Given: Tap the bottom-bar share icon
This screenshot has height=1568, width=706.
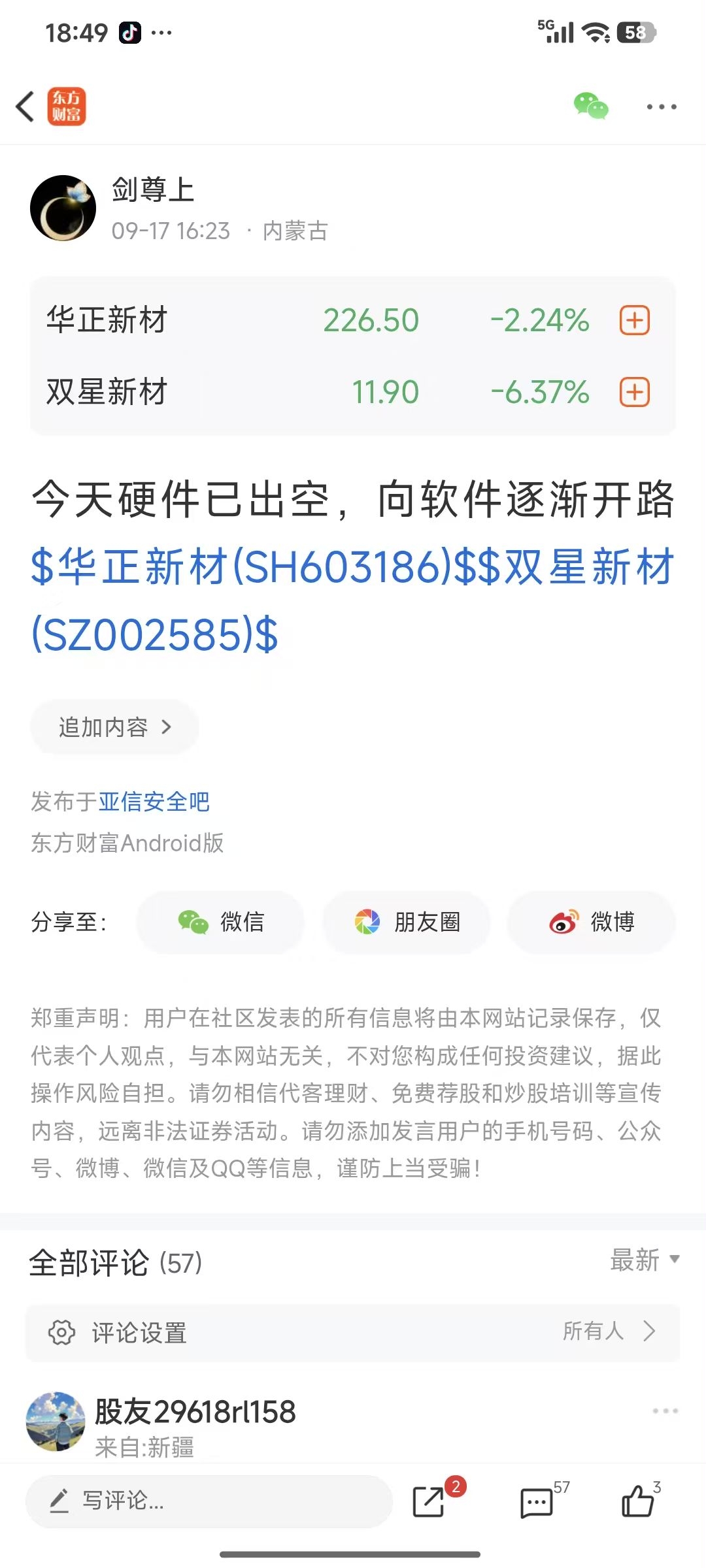Looking at the screenshot, I should coord(429,1501).
